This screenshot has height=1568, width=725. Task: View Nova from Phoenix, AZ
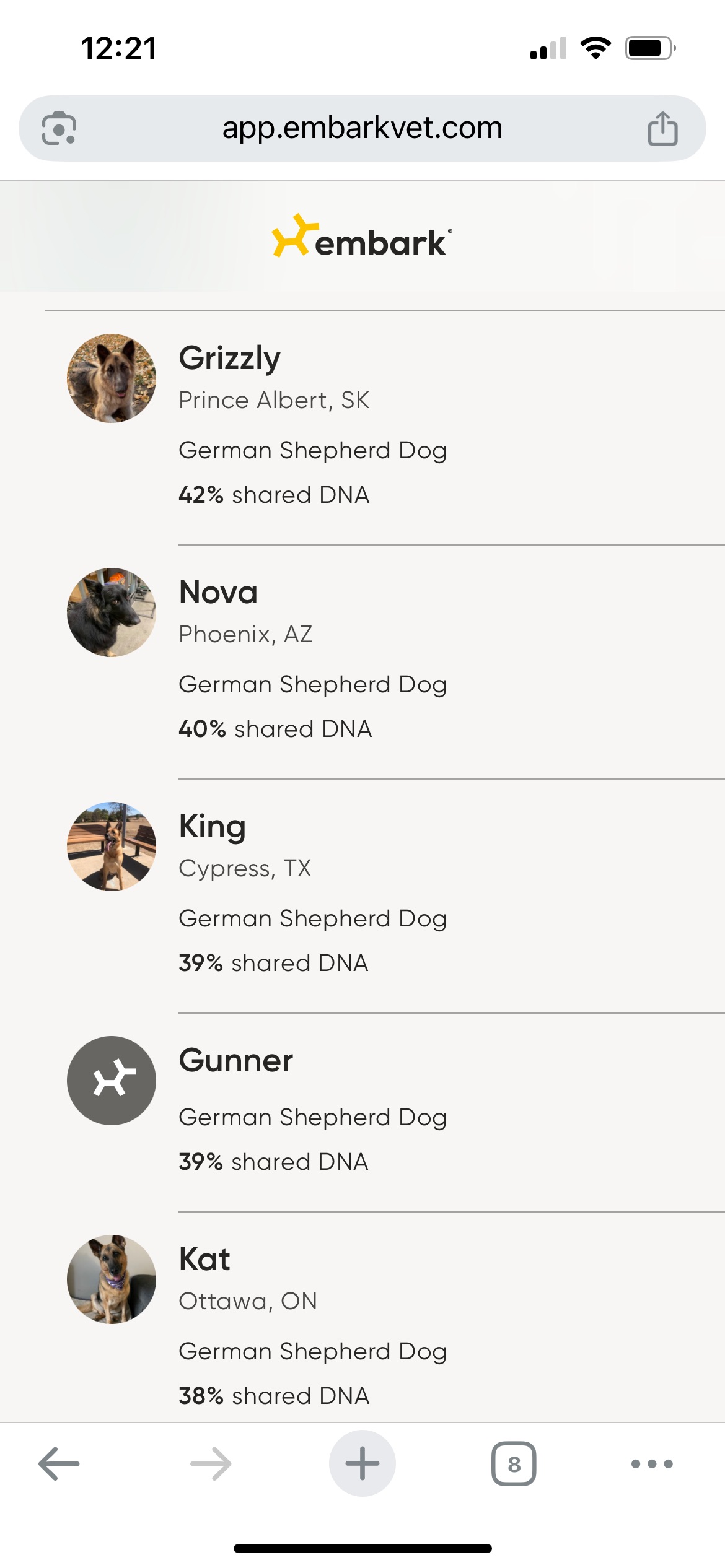pos(384,661)
